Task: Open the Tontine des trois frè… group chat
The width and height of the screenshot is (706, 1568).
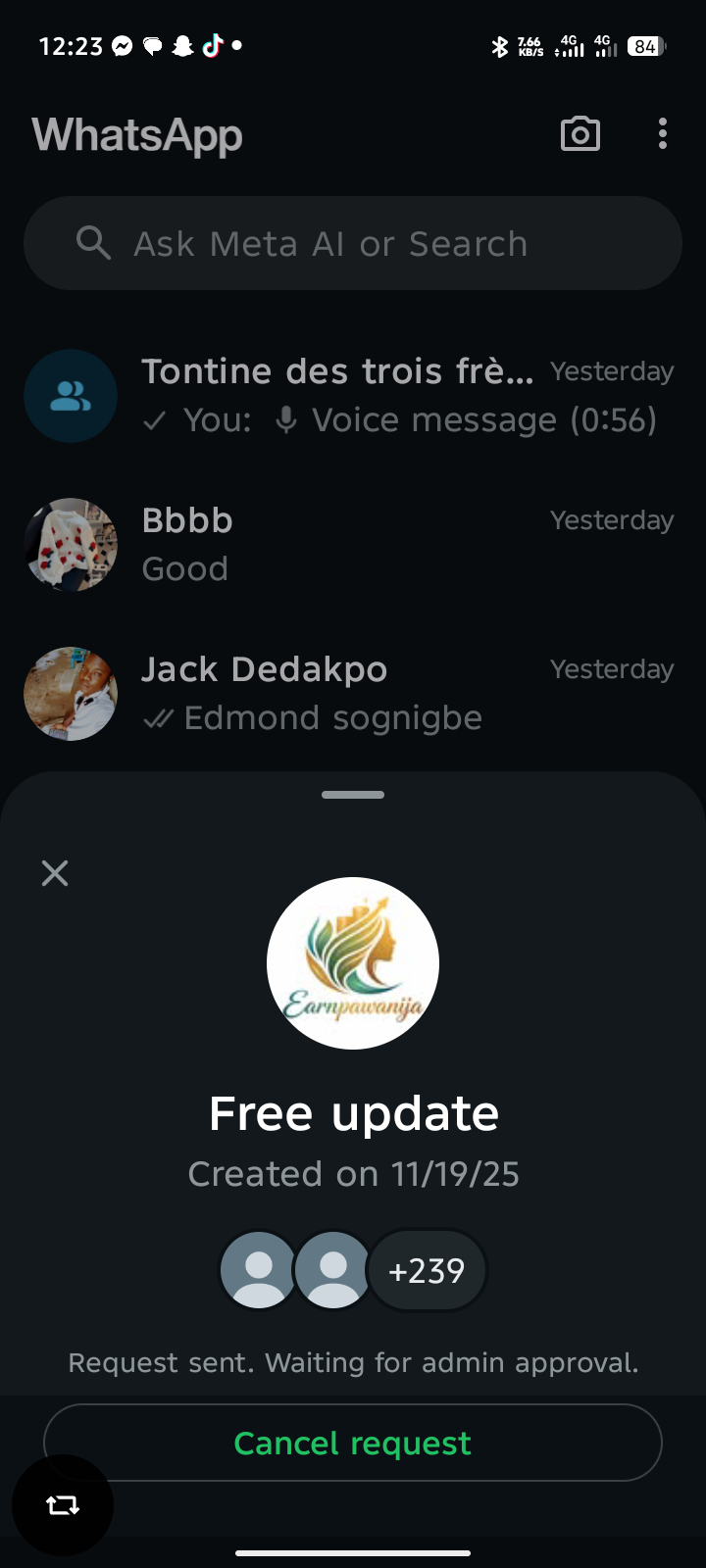Action: pyautogui.click(x=392, y=396)
